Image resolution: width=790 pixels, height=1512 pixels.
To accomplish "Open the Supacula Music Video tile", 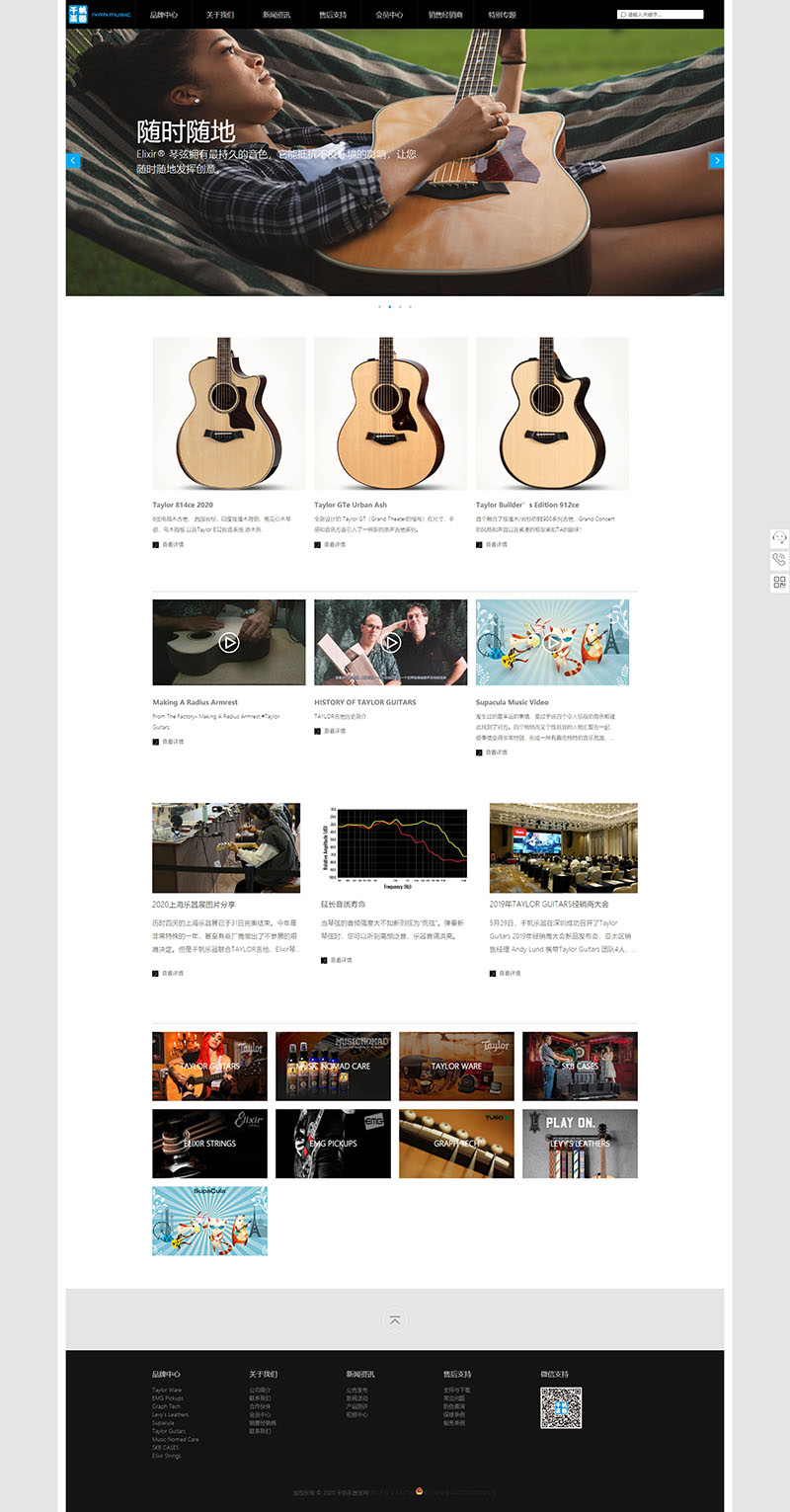I will [x=552, y=642].
